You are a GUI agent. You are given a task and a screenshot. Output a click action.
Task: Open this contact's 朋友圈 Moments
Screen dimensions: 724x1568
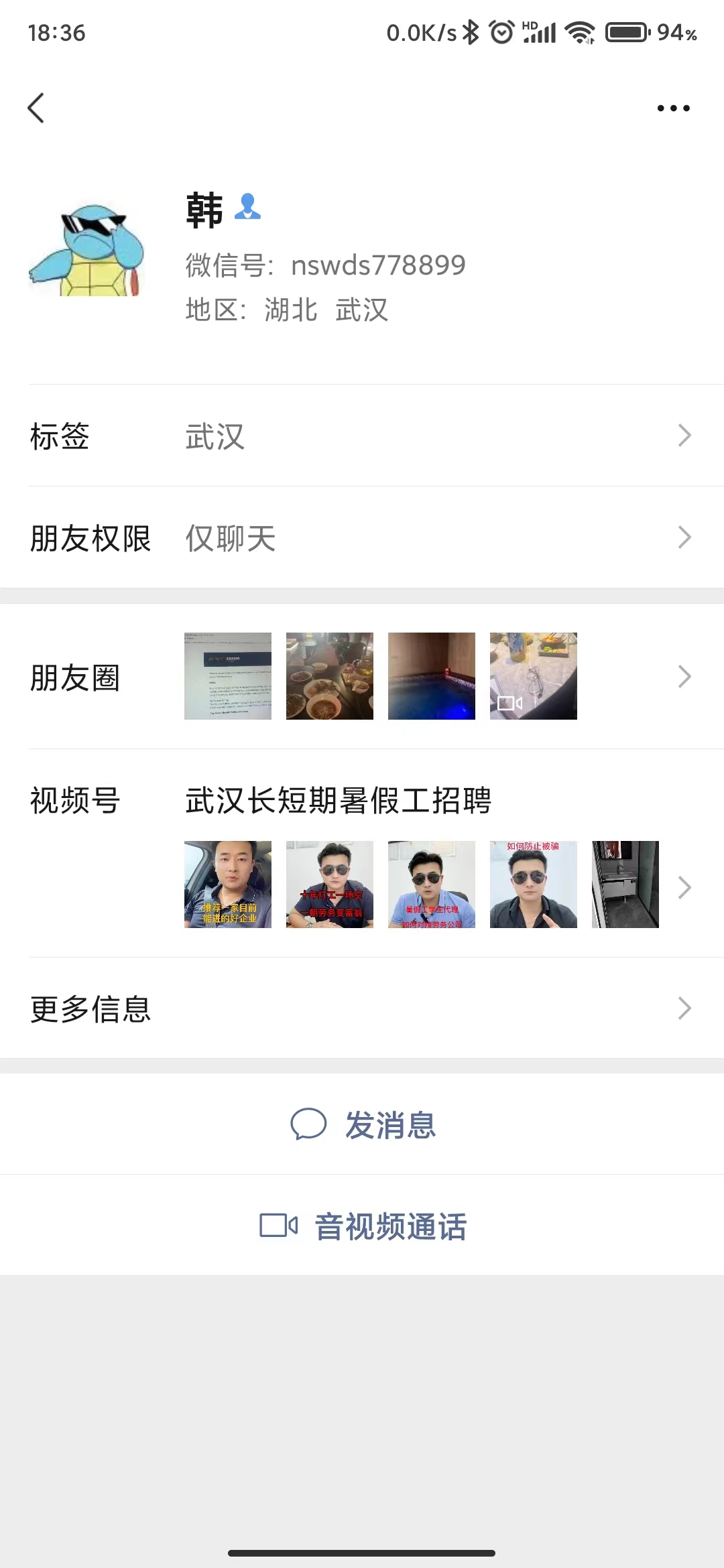tap(362, 677)
